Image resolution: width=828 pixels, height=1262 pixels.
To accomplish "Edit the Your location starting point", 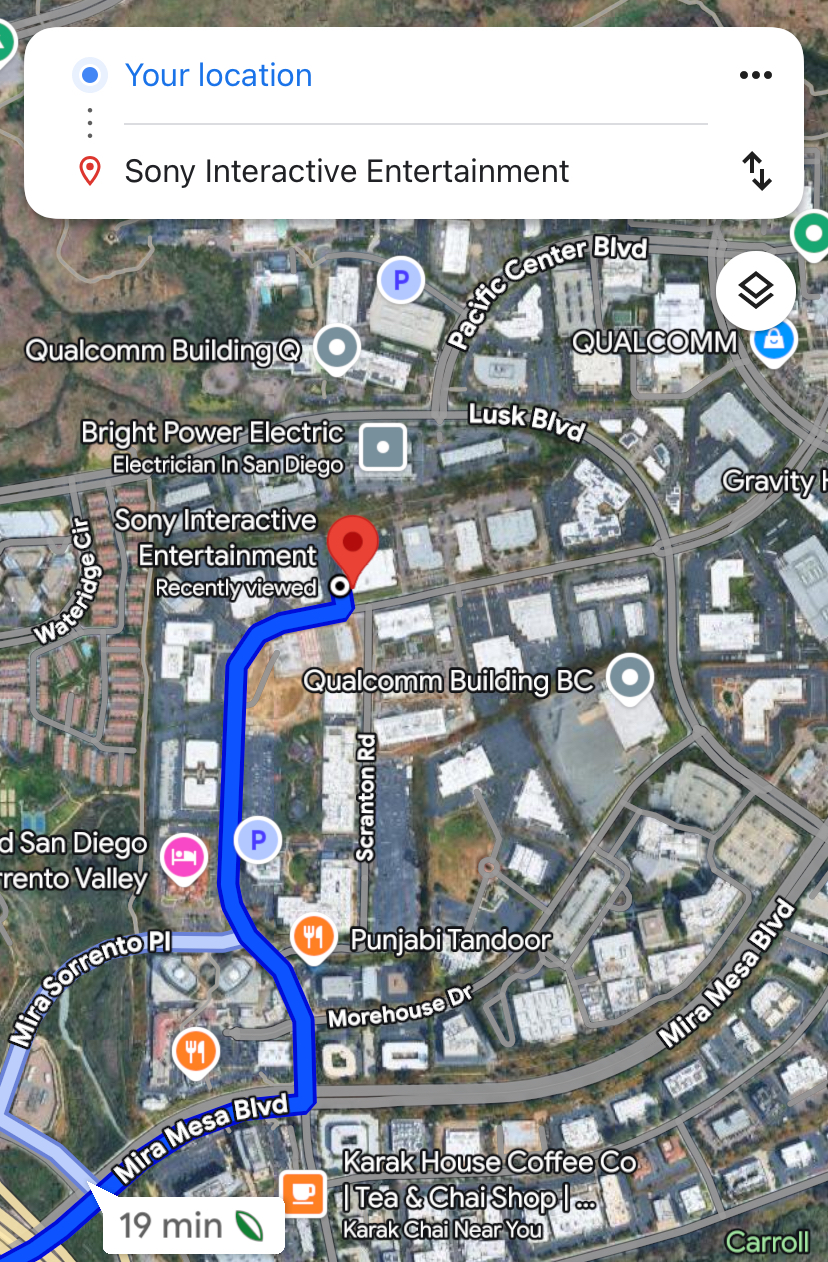I will click(x=218, y=76).
